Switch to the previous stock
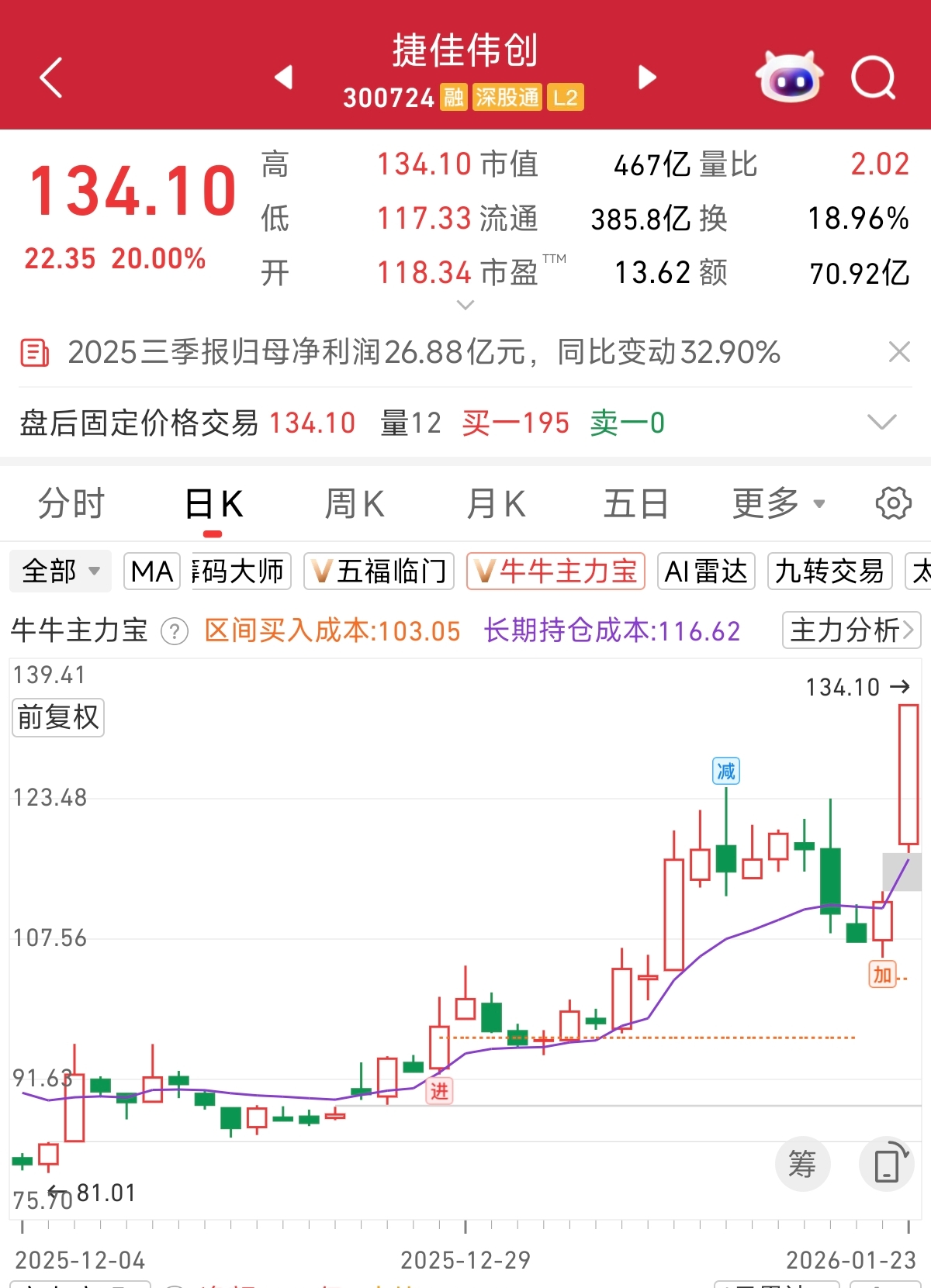This screenshot has width=931, height=1288. [284, 78]
